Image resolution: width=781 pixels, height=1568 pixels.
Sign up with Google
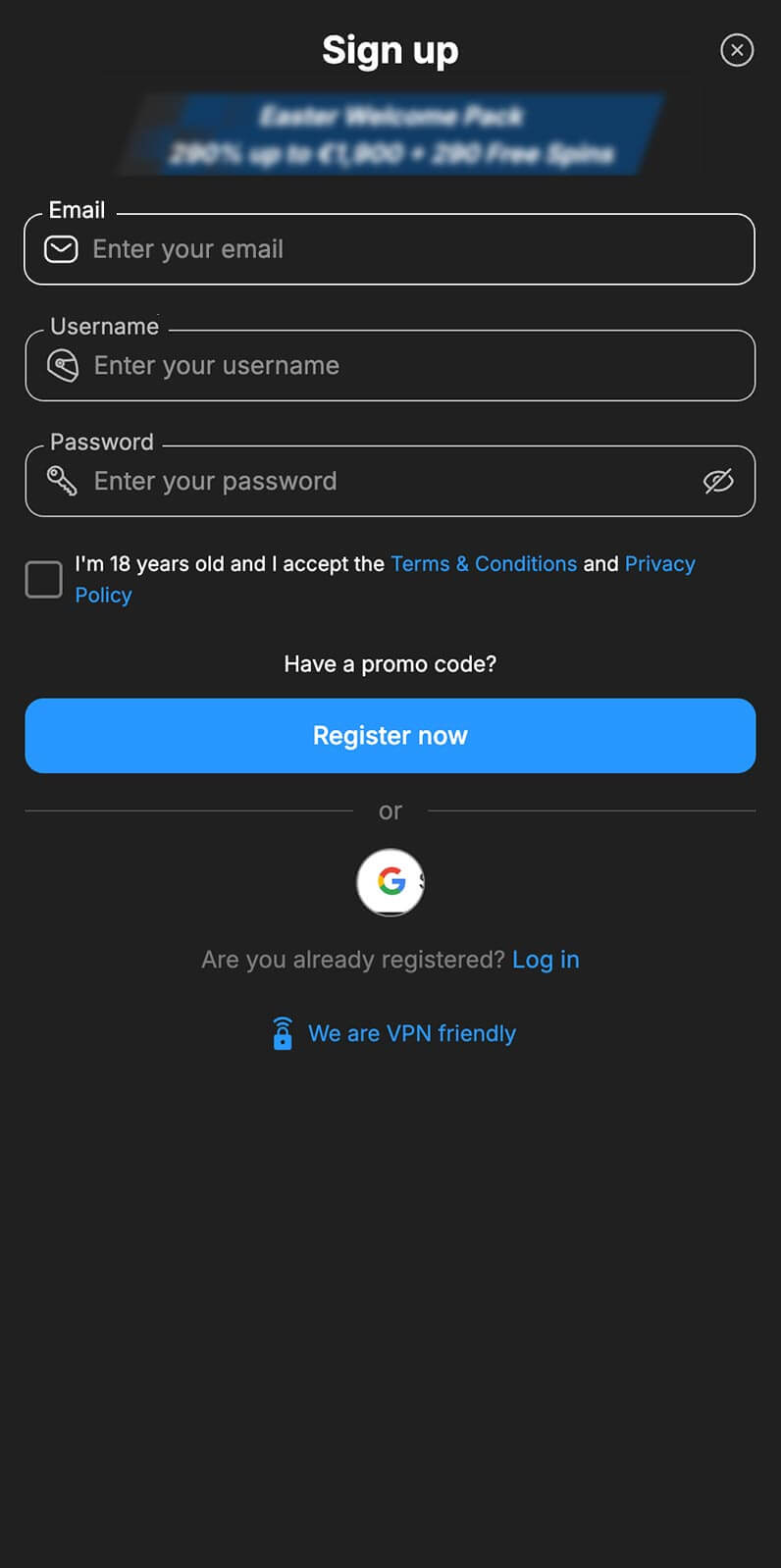(x=390, y=882)
